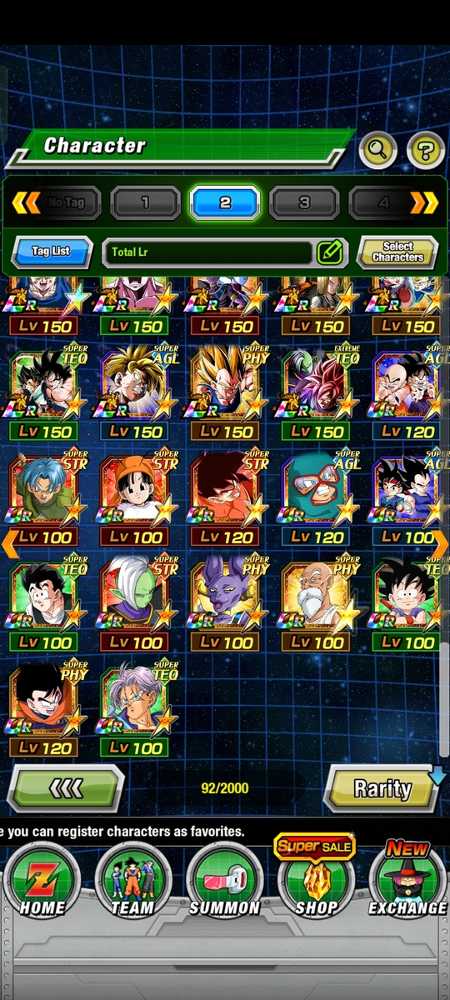Select the turbaned Master Roshi character card
Viewport: 450px width, 1000px height.
[x=316, y=603]
